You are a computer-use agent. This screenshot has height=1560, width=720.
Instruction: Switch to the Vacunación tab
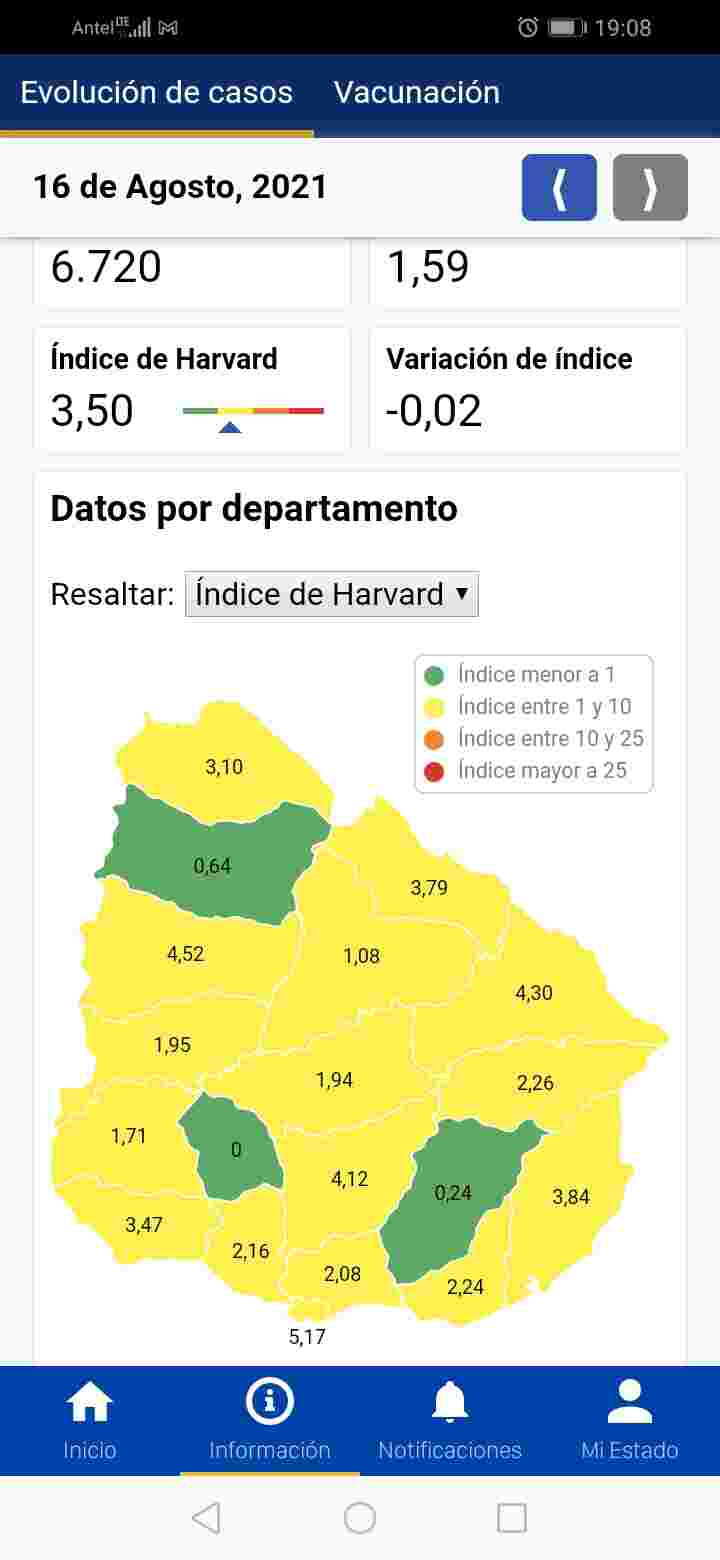418,93
